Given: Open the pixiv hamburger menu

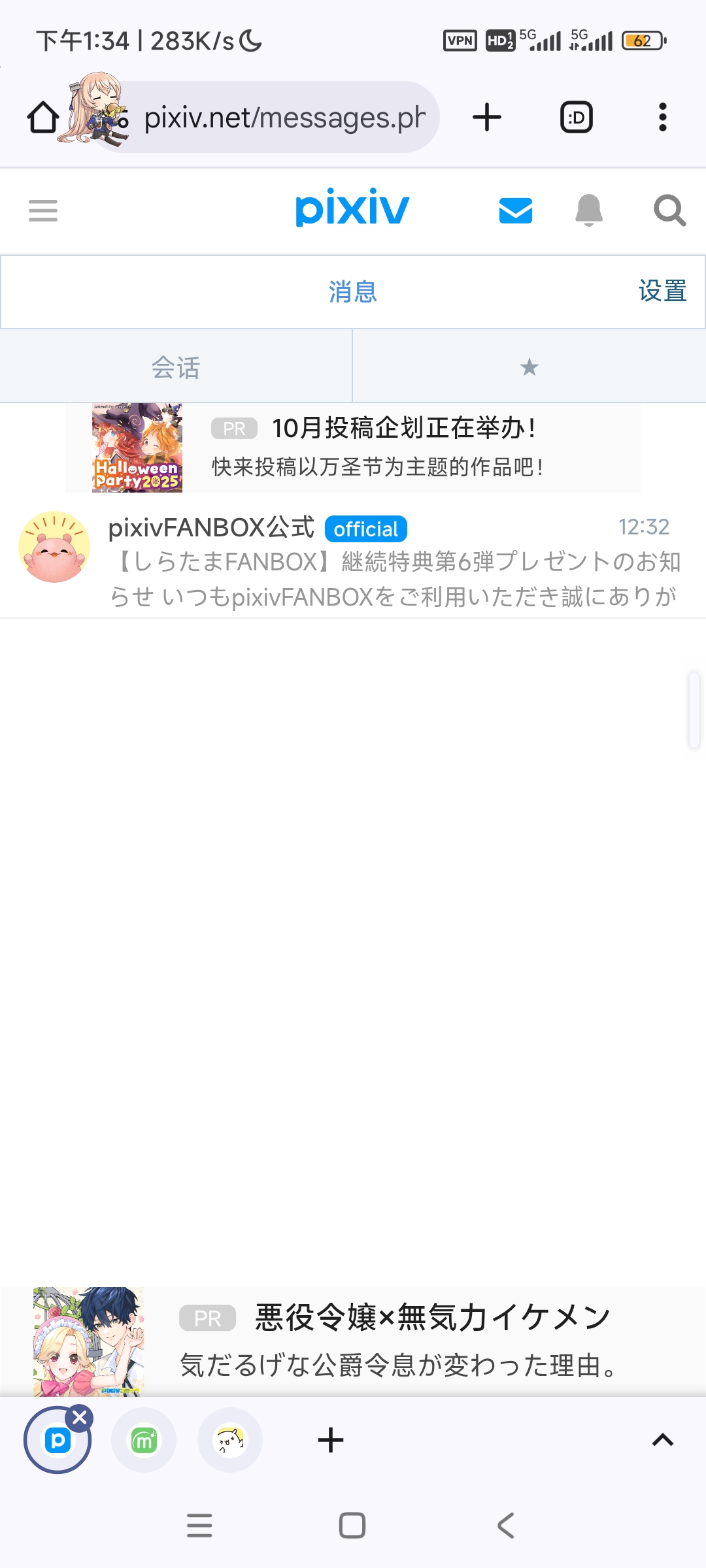Looking at the screenshot, I should point(43,210).
